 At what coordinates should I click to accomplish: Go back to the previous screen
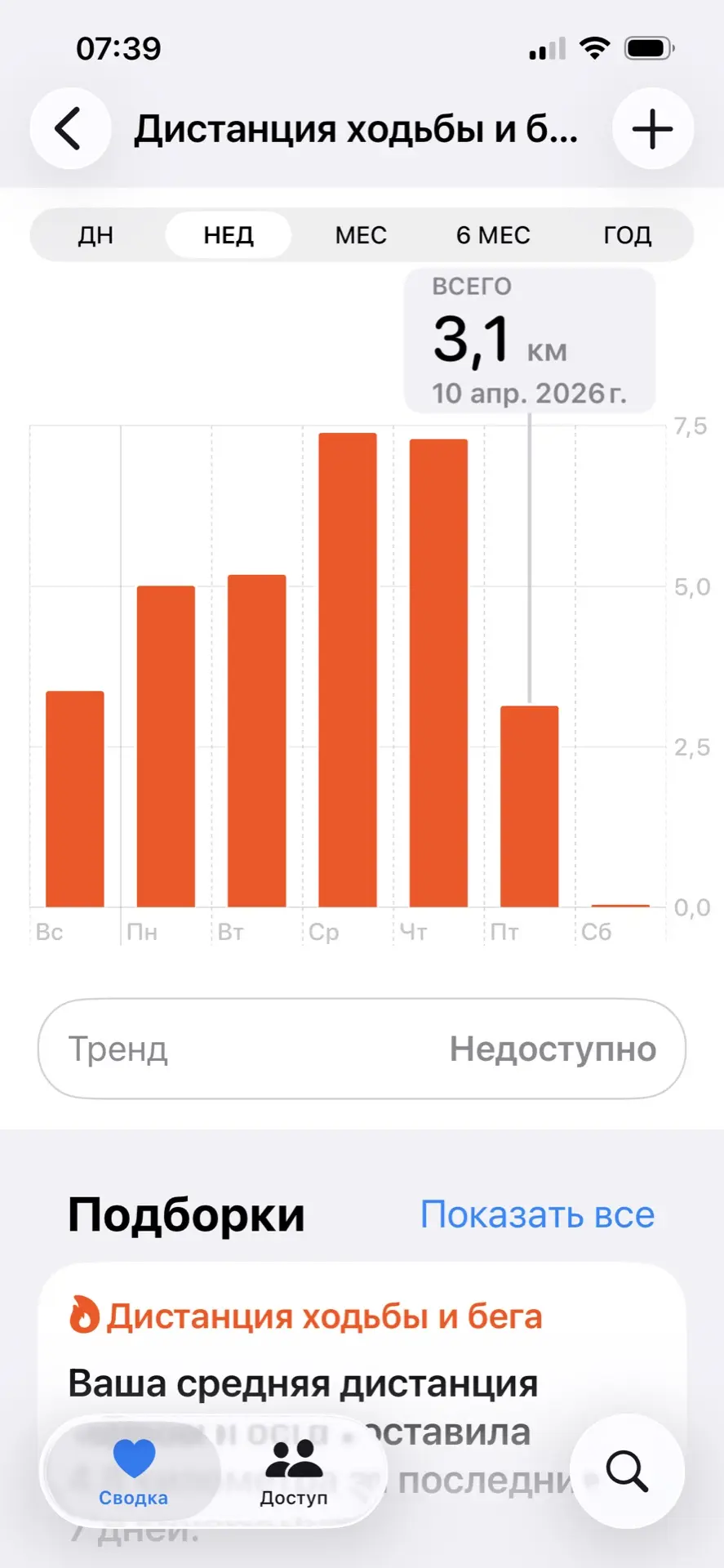coord(70,129)
